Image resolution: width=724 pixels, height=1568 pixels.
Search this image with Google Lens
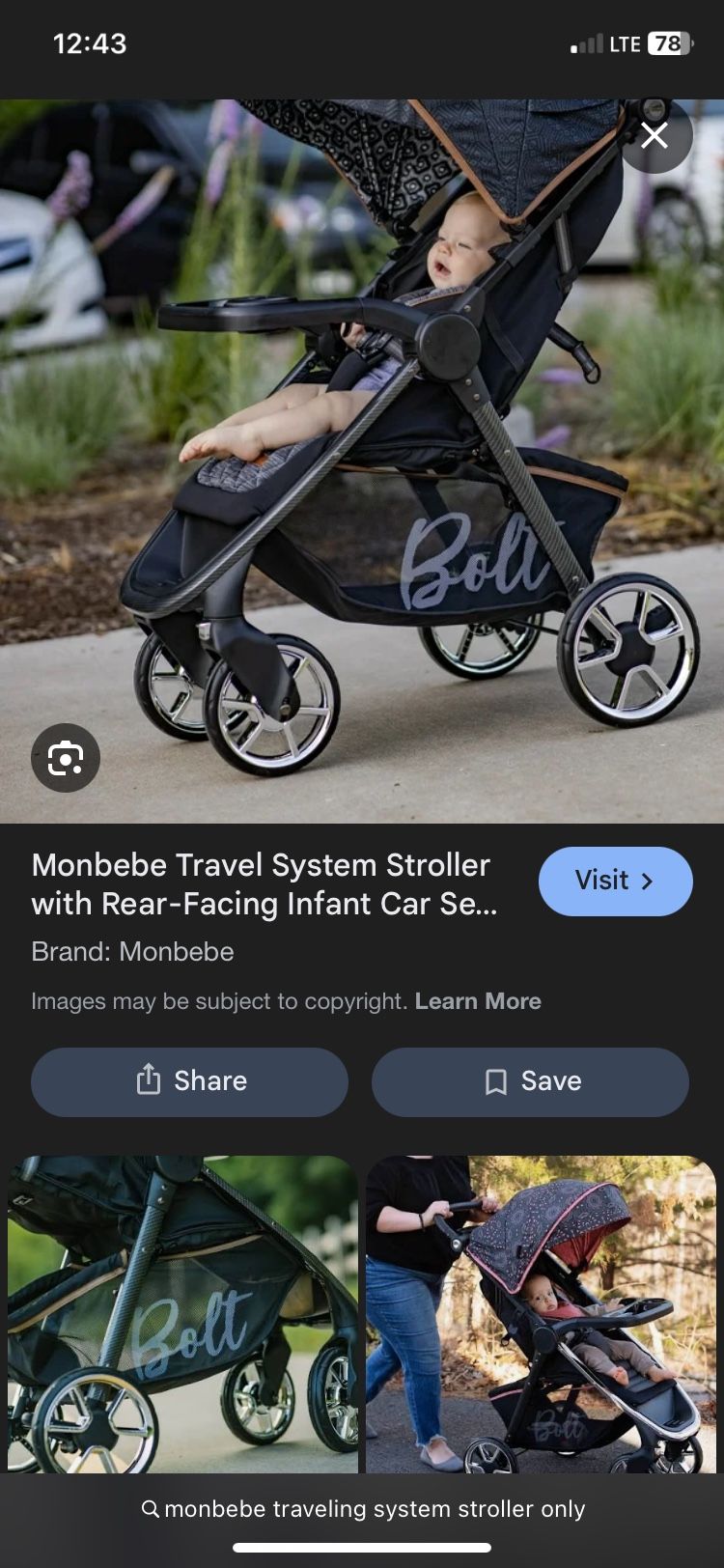point(66,758)
